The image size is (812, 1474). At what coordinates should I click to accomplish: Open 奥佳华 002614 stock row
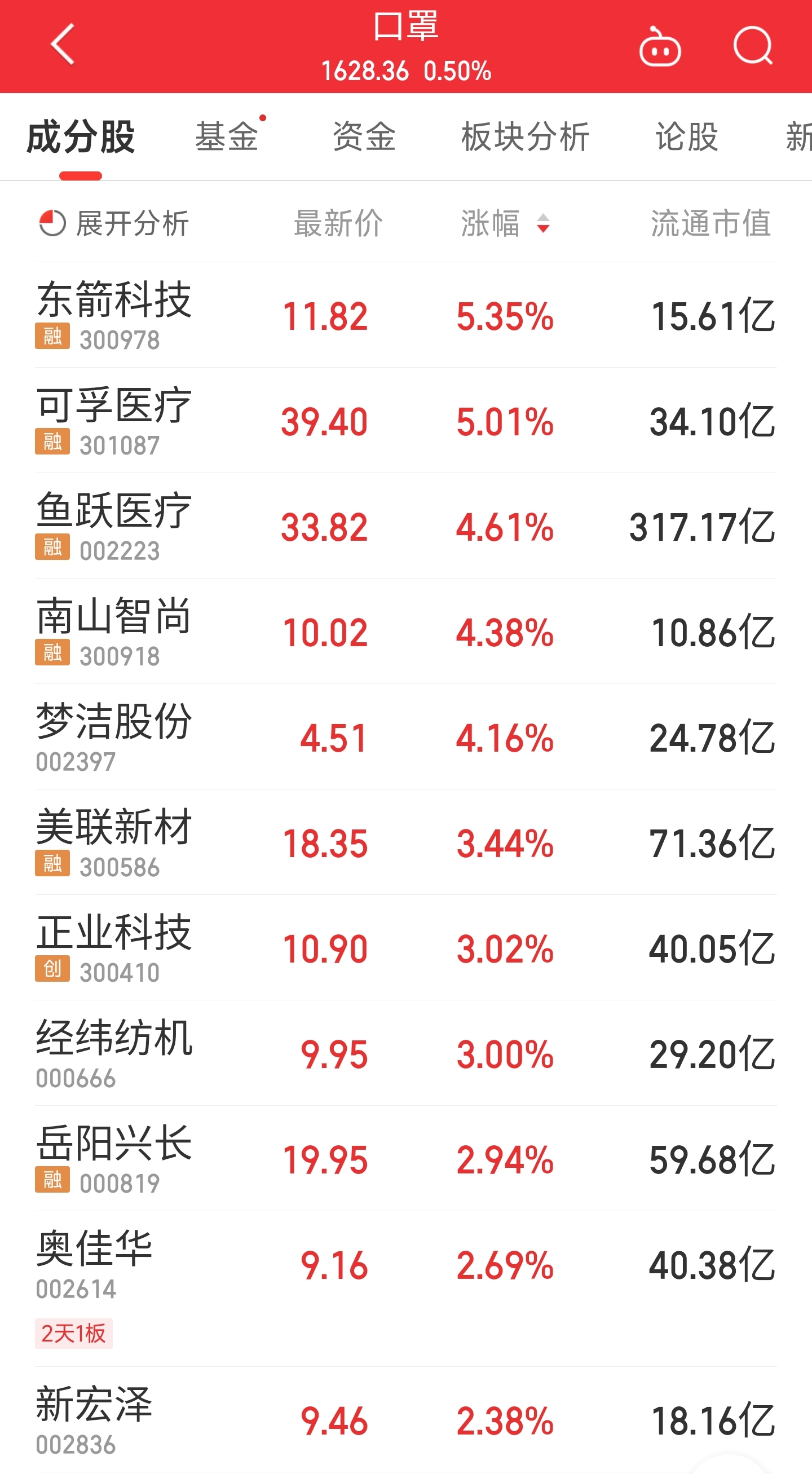[x=405, y=1288]
